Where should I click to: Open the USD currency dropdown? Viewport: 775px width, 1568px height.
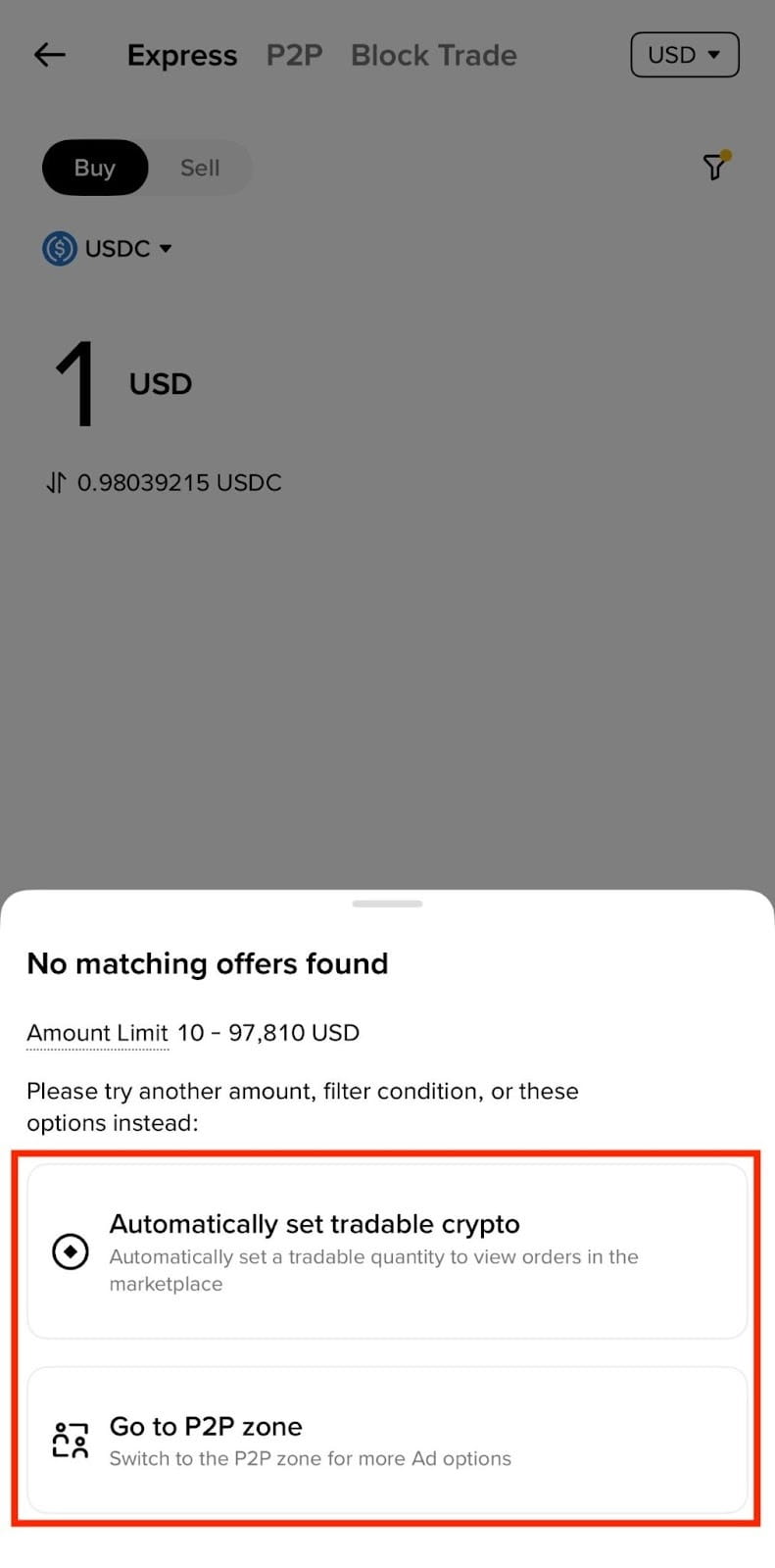tap(684, 55)
